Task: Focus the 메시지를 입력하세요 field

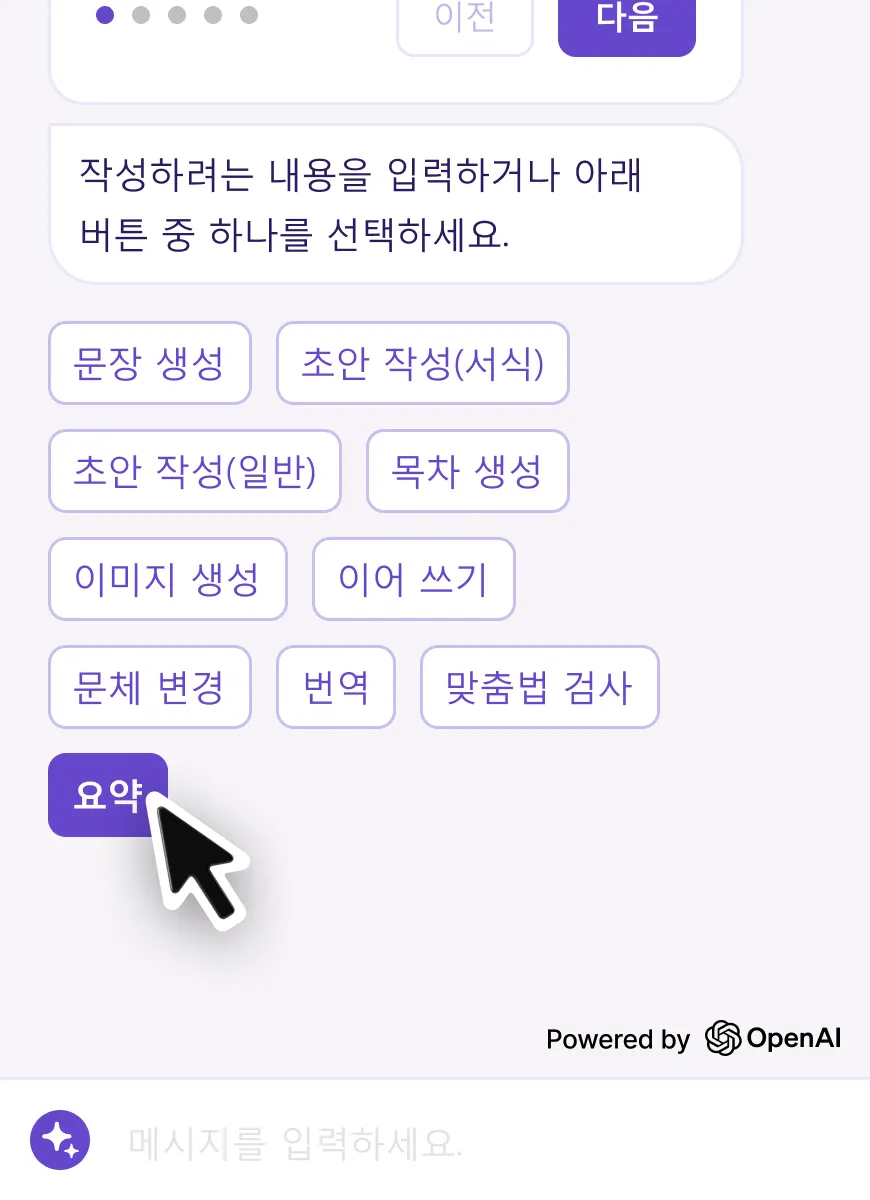Action: tap(450, 1141)
